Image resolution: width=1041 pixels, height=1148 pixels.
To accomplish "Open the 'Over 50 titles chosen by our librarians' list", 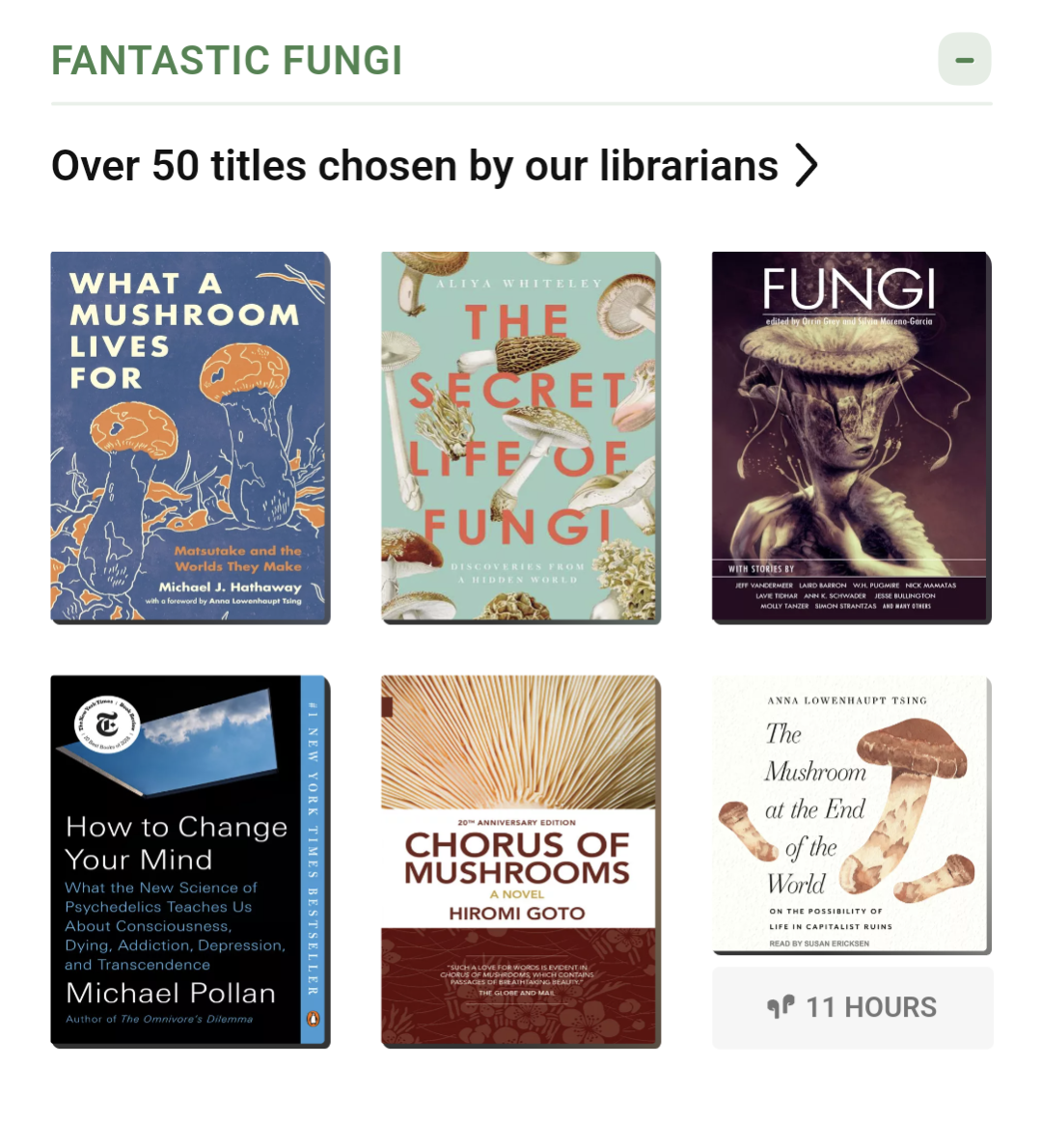I will click(434, 166).
